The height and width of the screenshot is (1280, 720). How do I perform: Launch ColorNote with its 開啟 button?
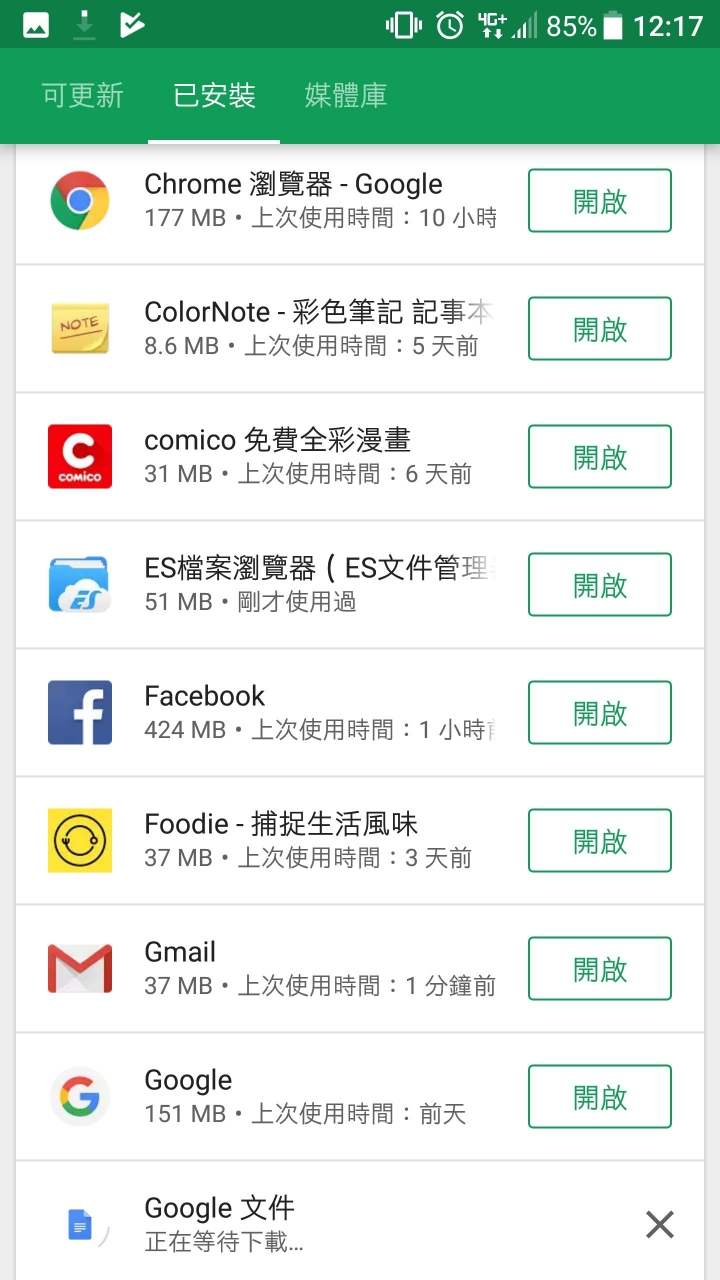(599, 329)
